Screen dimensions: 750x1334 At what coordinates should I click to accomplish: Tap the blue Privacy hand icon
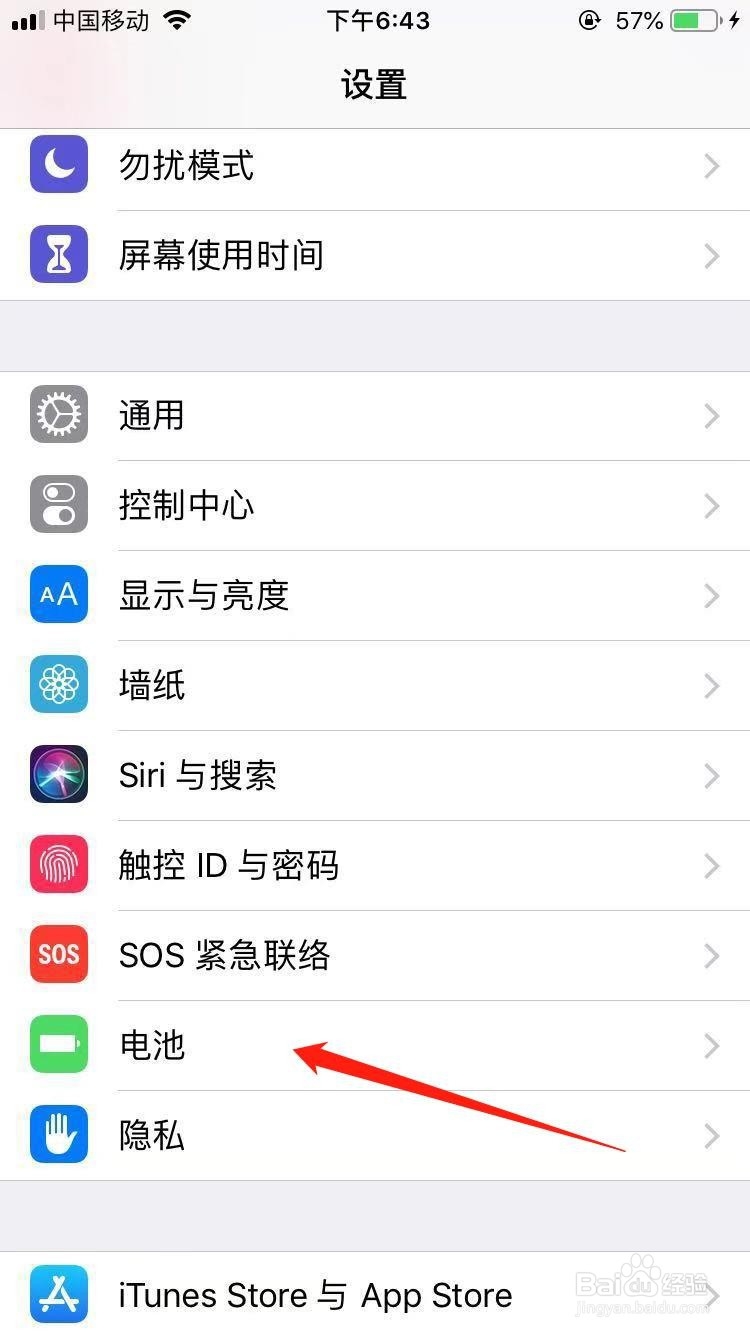click(58, 1135)
